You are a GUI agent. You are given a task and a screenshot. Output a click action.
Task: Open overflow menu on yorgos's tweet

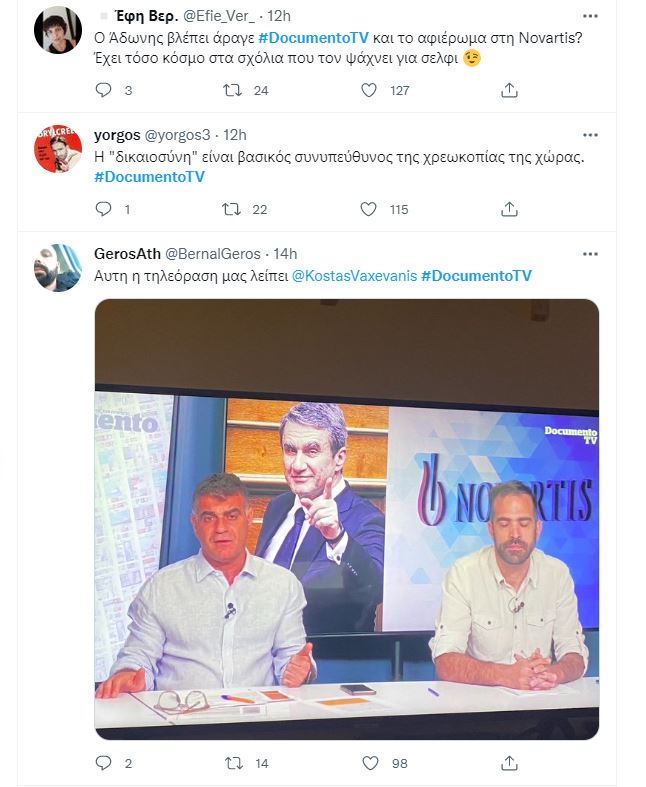click(x=592, y=135)
